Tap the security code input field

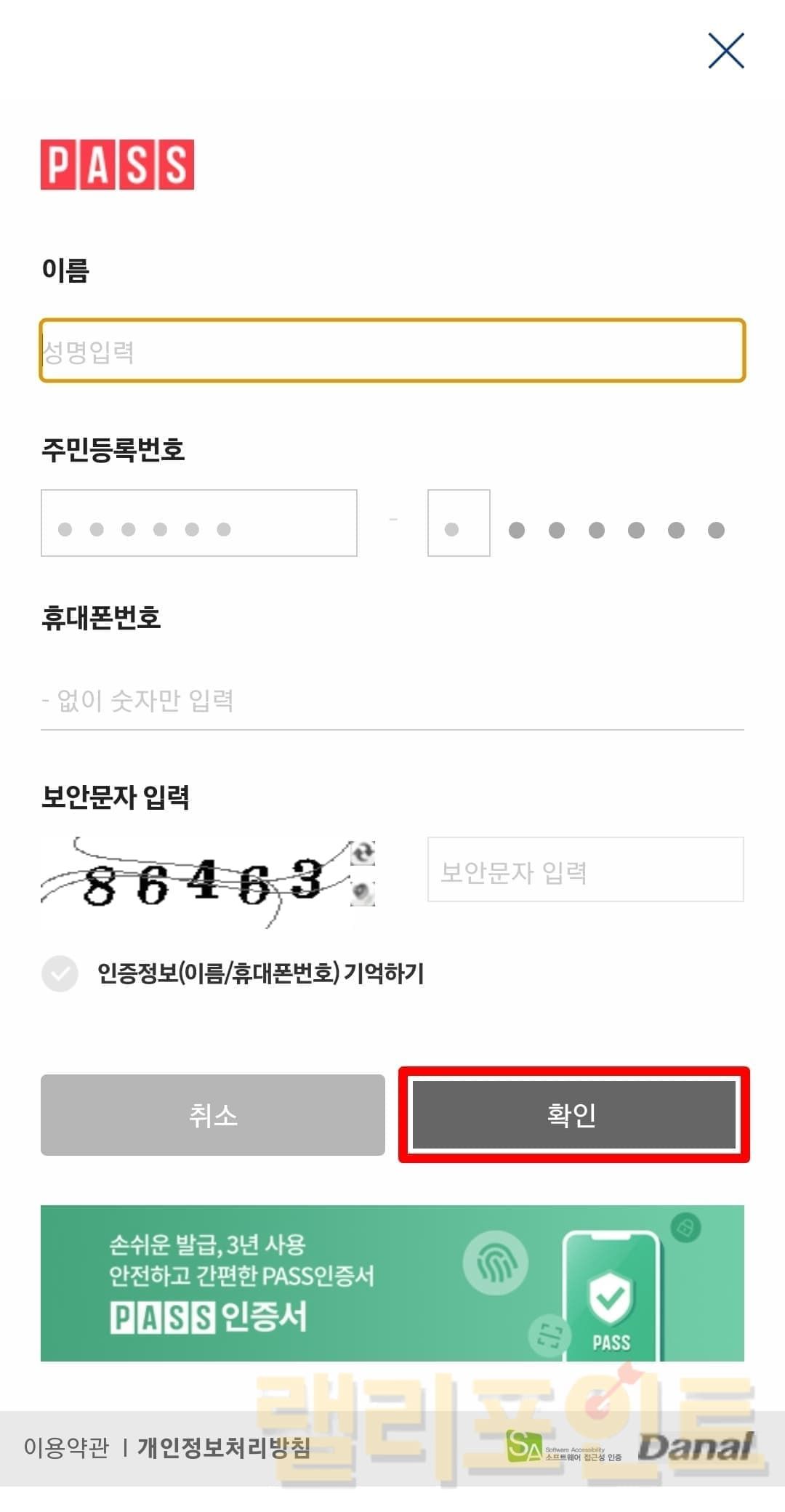[x=585, y=870]
